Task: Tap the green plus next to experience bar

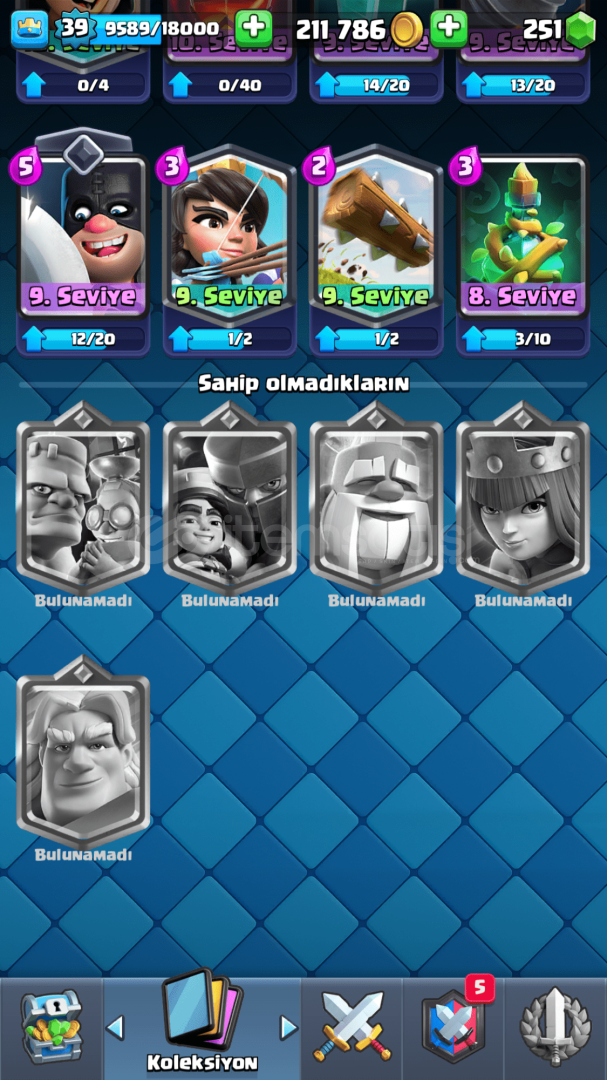Action: coord(254,28)
